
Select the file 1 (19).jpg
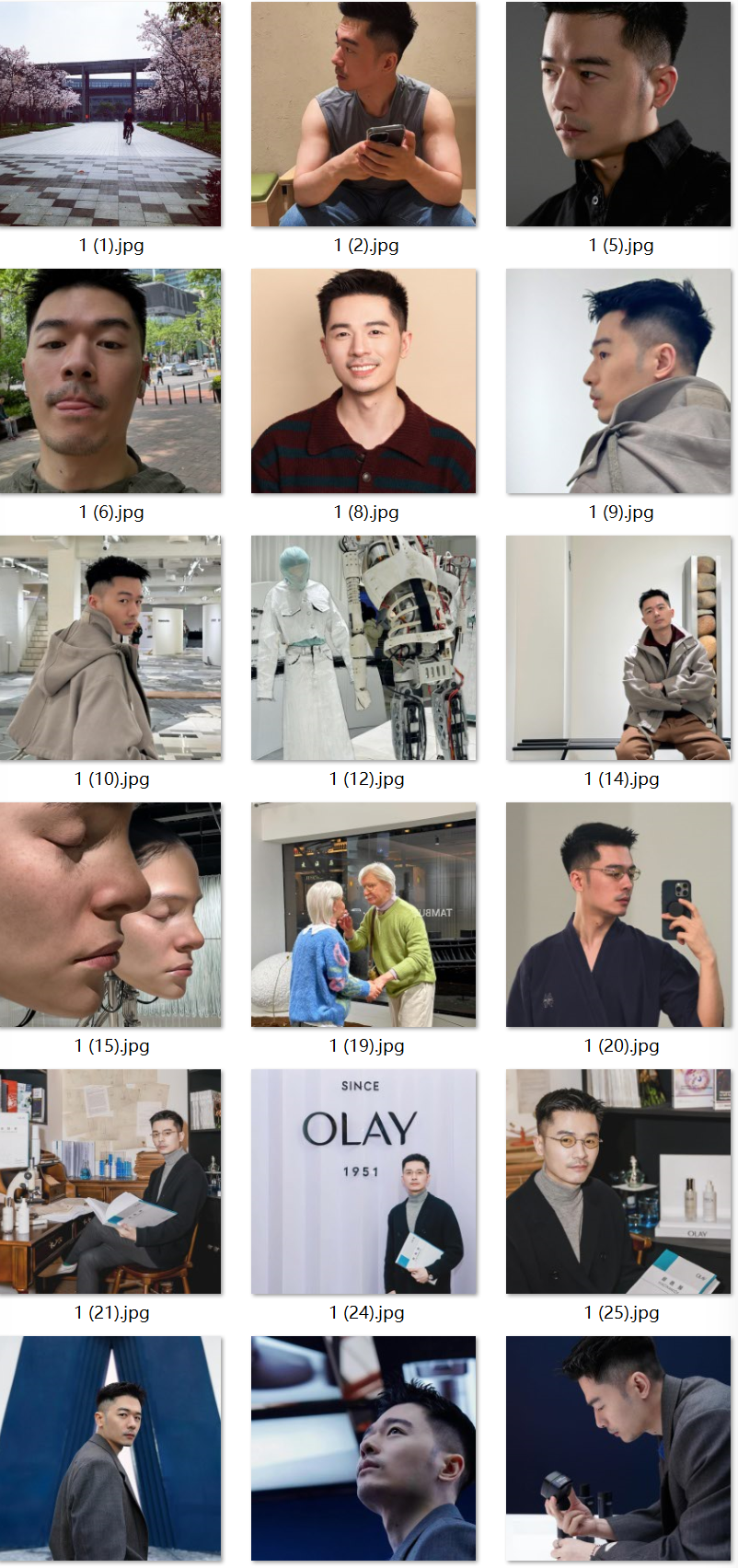pyautogui.click(x=363, y=915)
